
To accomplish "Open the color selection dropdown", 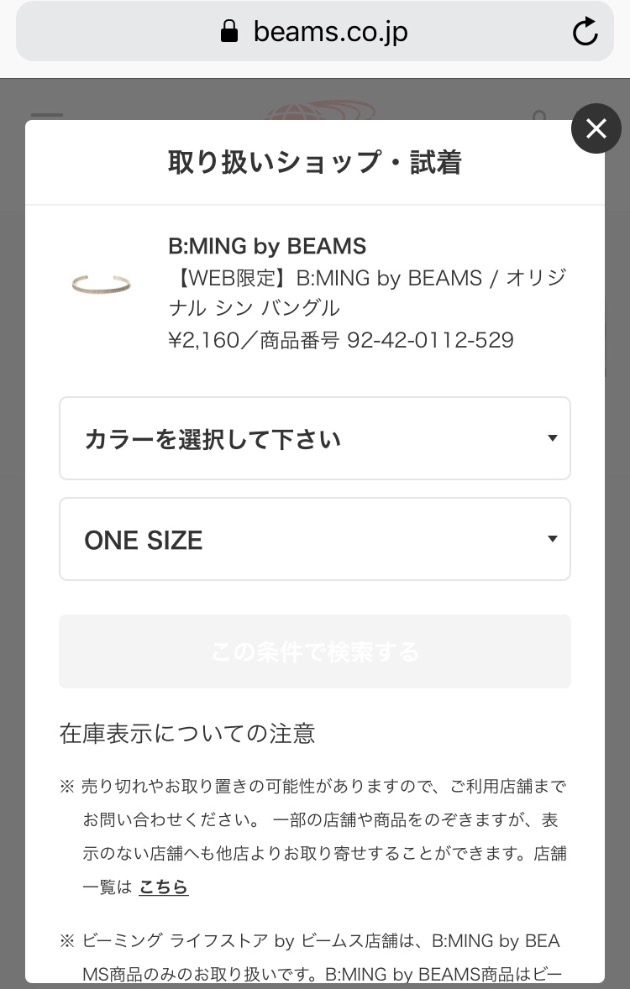I will [x=314, y=439].
